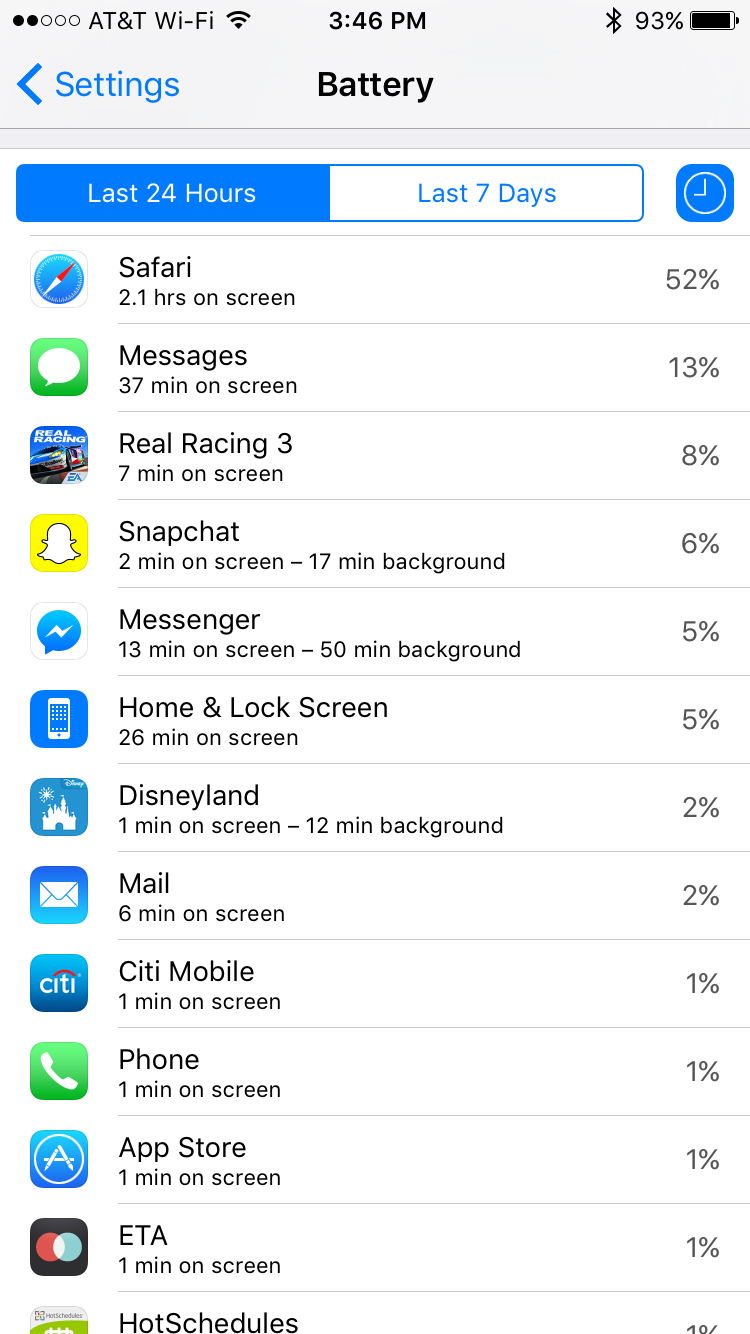The width and height of the screenshot is (750, 1334).
Task: Go back to Settings
Action: (98, 85)
